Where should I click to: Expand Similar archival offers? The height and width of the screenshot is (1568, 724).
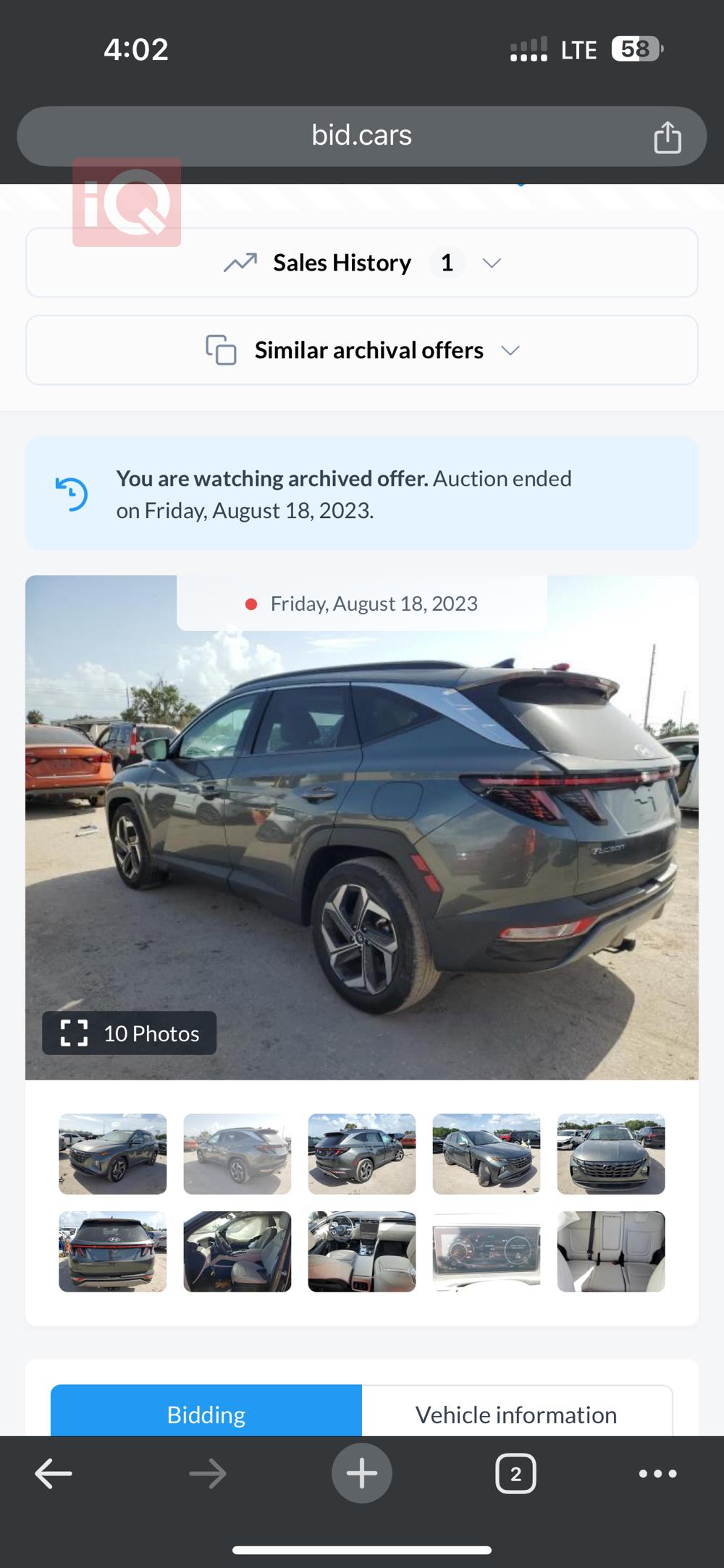362,350
